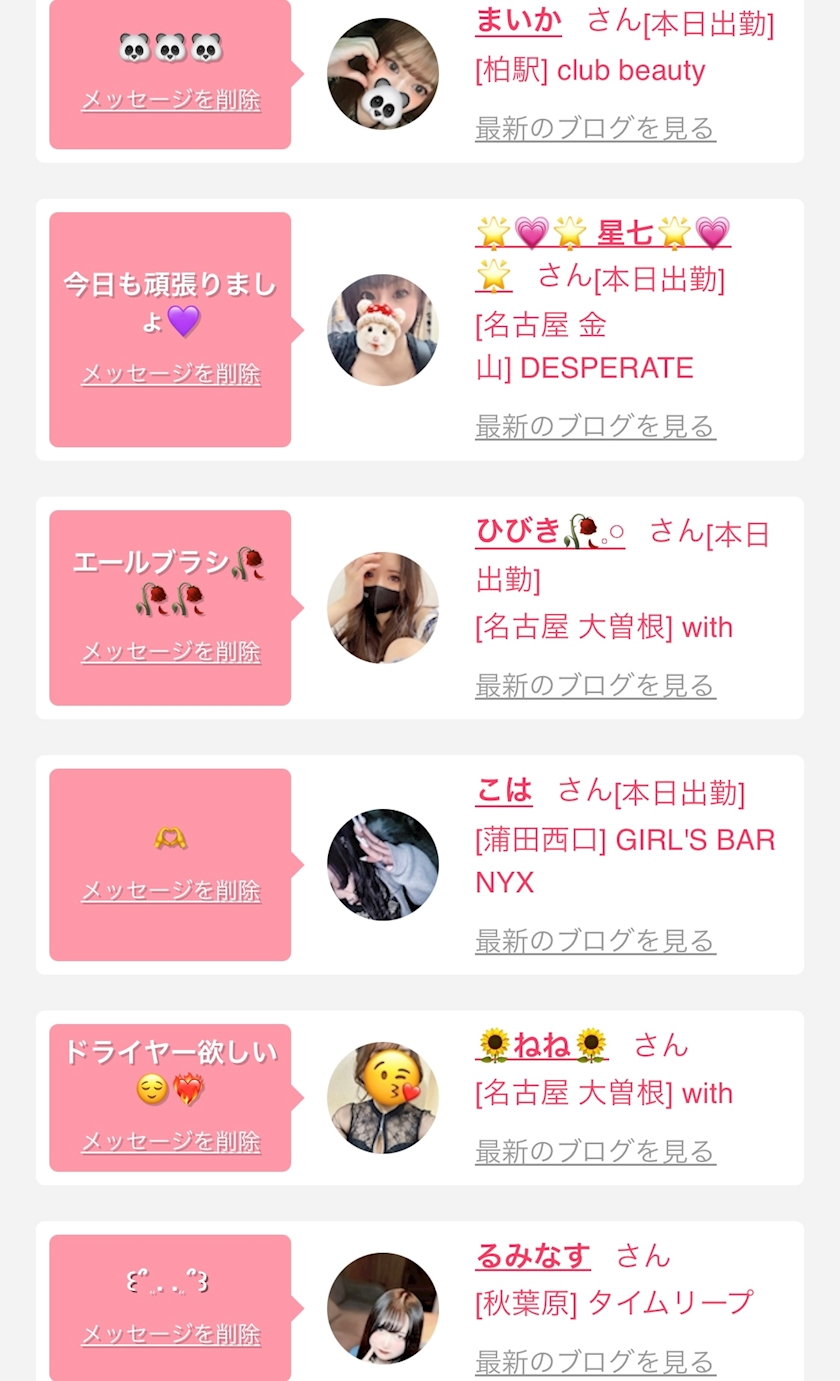
Task: Delete the ドライヤー欲しい message
Action: coord(171,1141)
